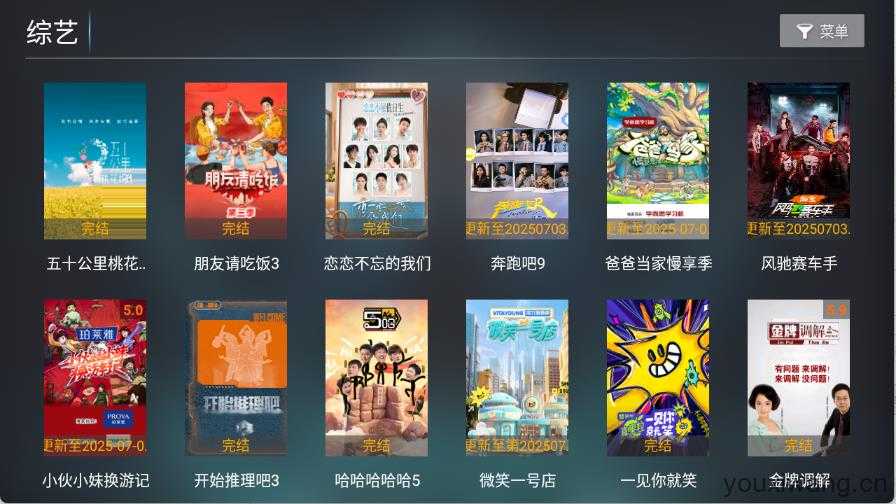Screen dimensions: 896x504
Task: Select the 恋恋不忘的我们 poster
Action: (x=376, y=161)
